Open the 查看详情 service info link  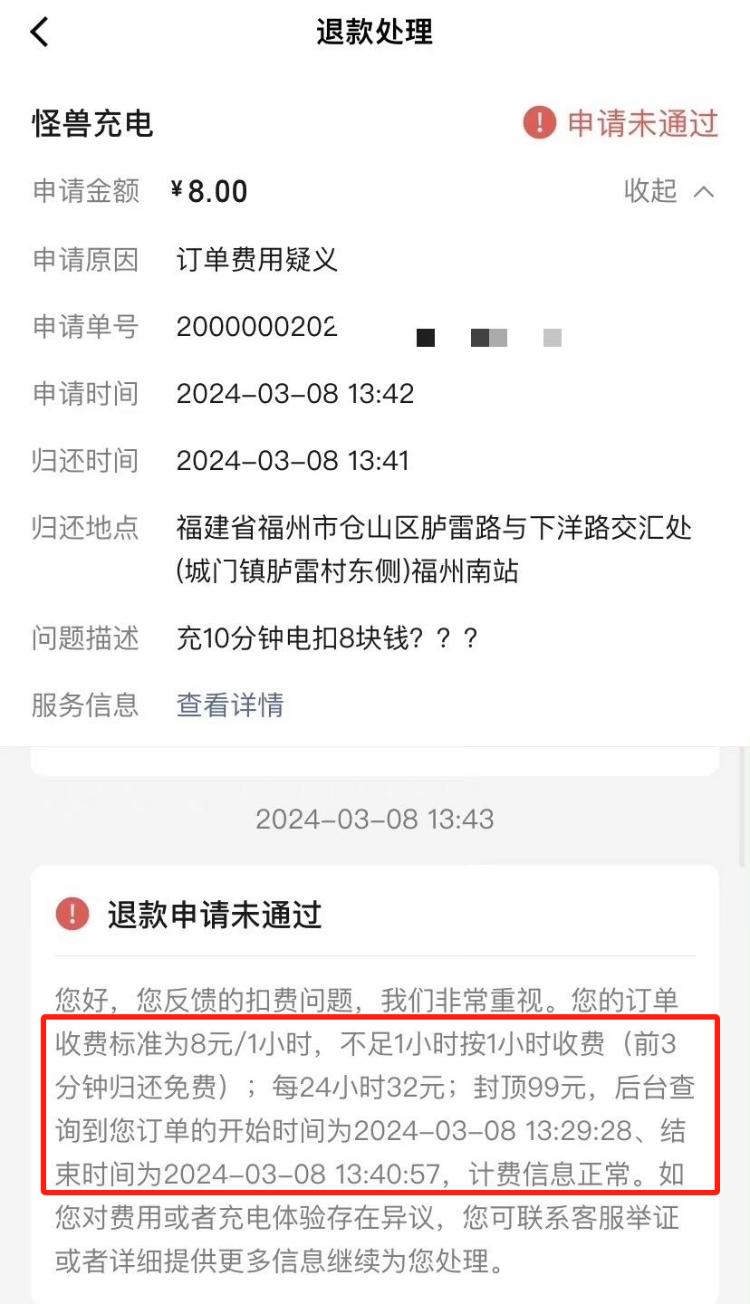pos(230,705)
